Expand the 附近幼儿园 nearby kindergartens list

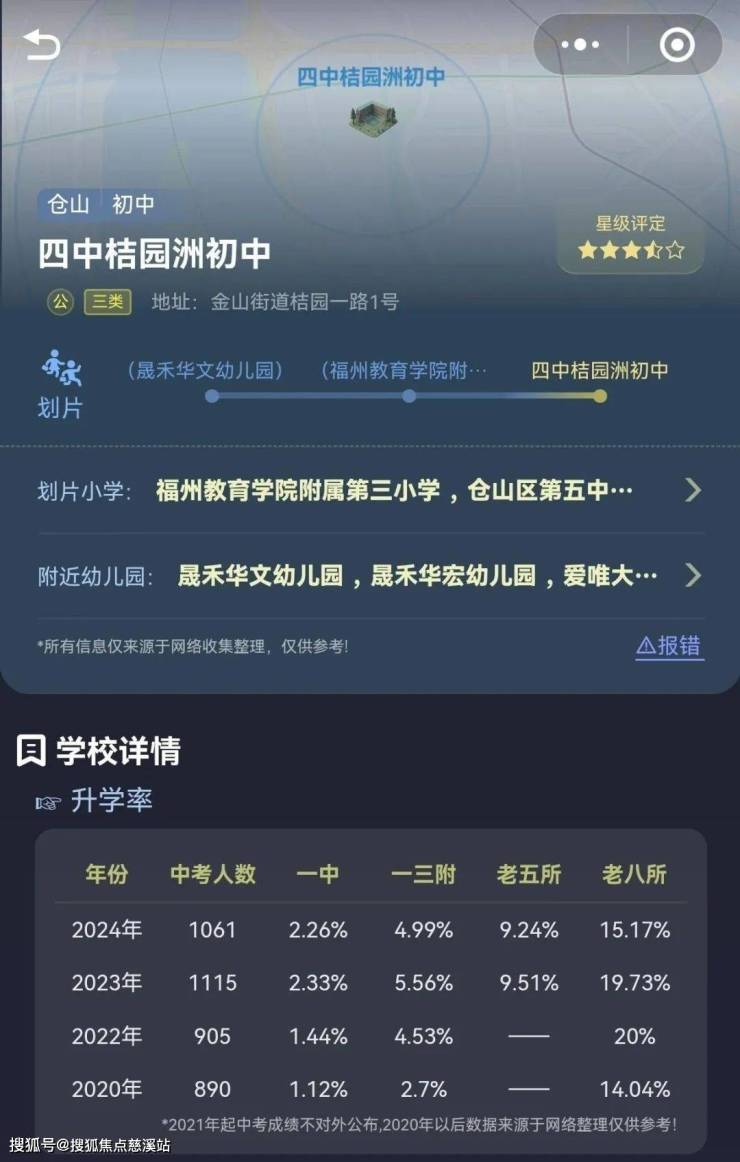tap(692, 576)
